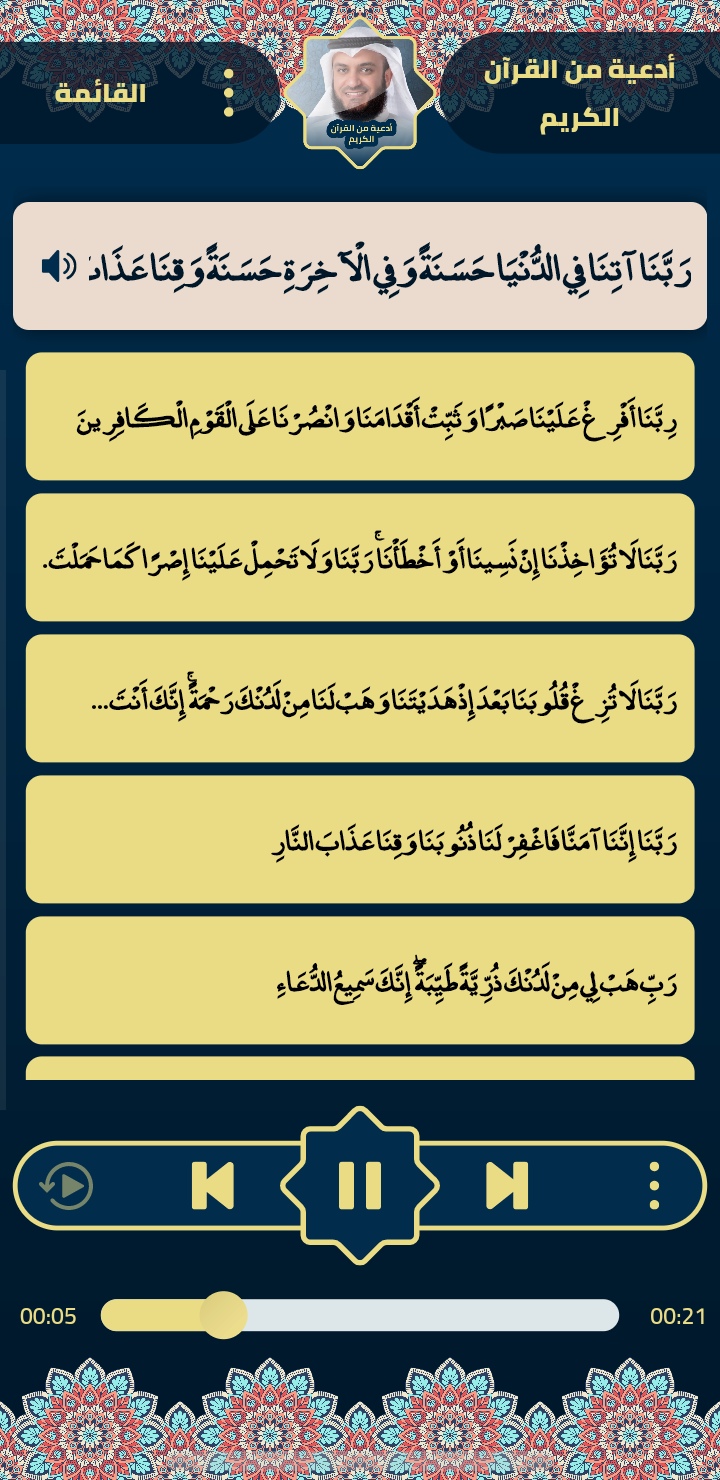Play the dua ربنا لا تؤاخذنا إن نسينا
Screen dimensions: 720x1480
coord(360,557)
